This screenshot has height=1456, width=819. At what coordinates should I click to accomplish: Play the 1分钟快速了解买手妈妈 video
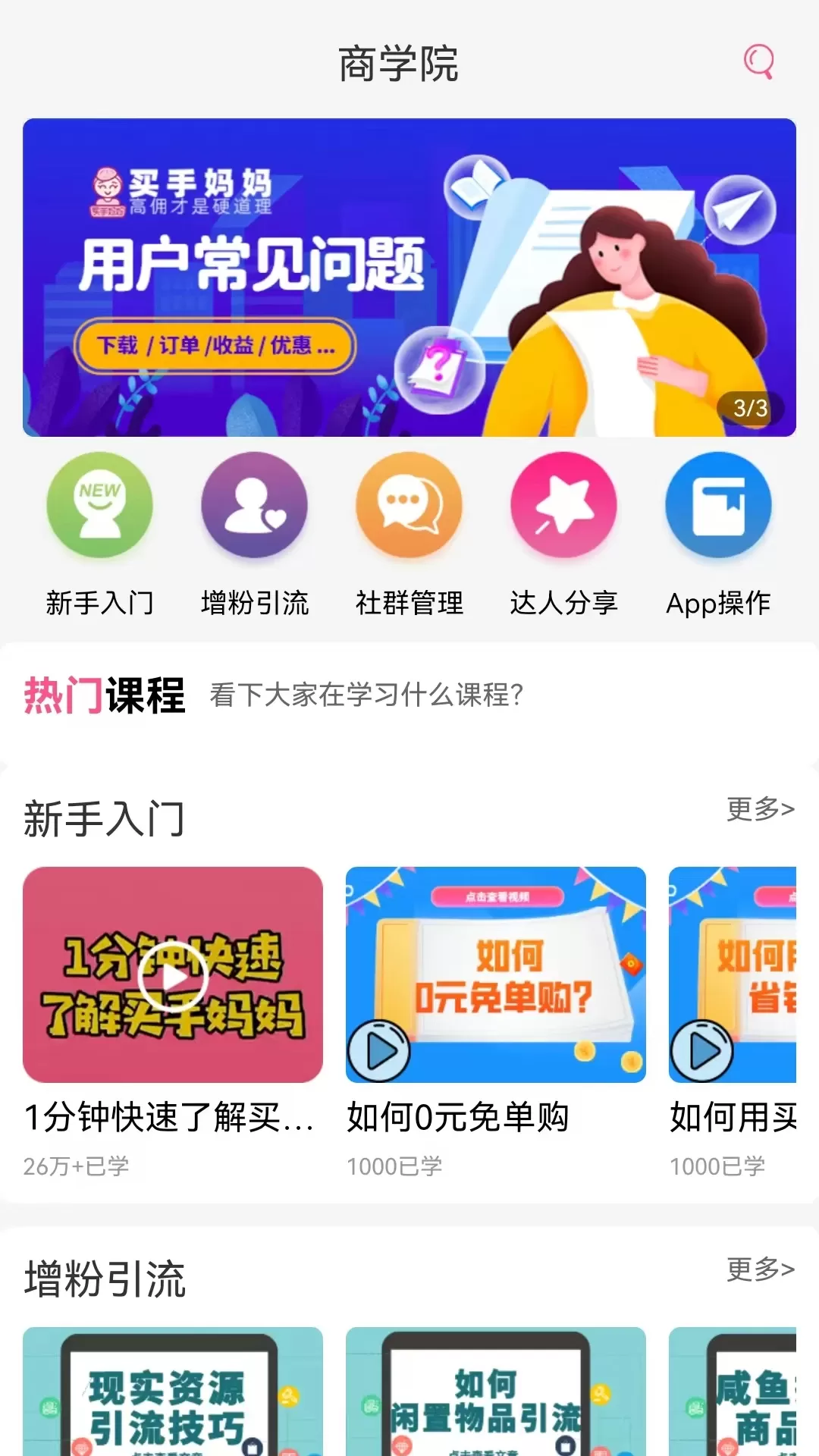pyautogui.click(x=173, y=975)
